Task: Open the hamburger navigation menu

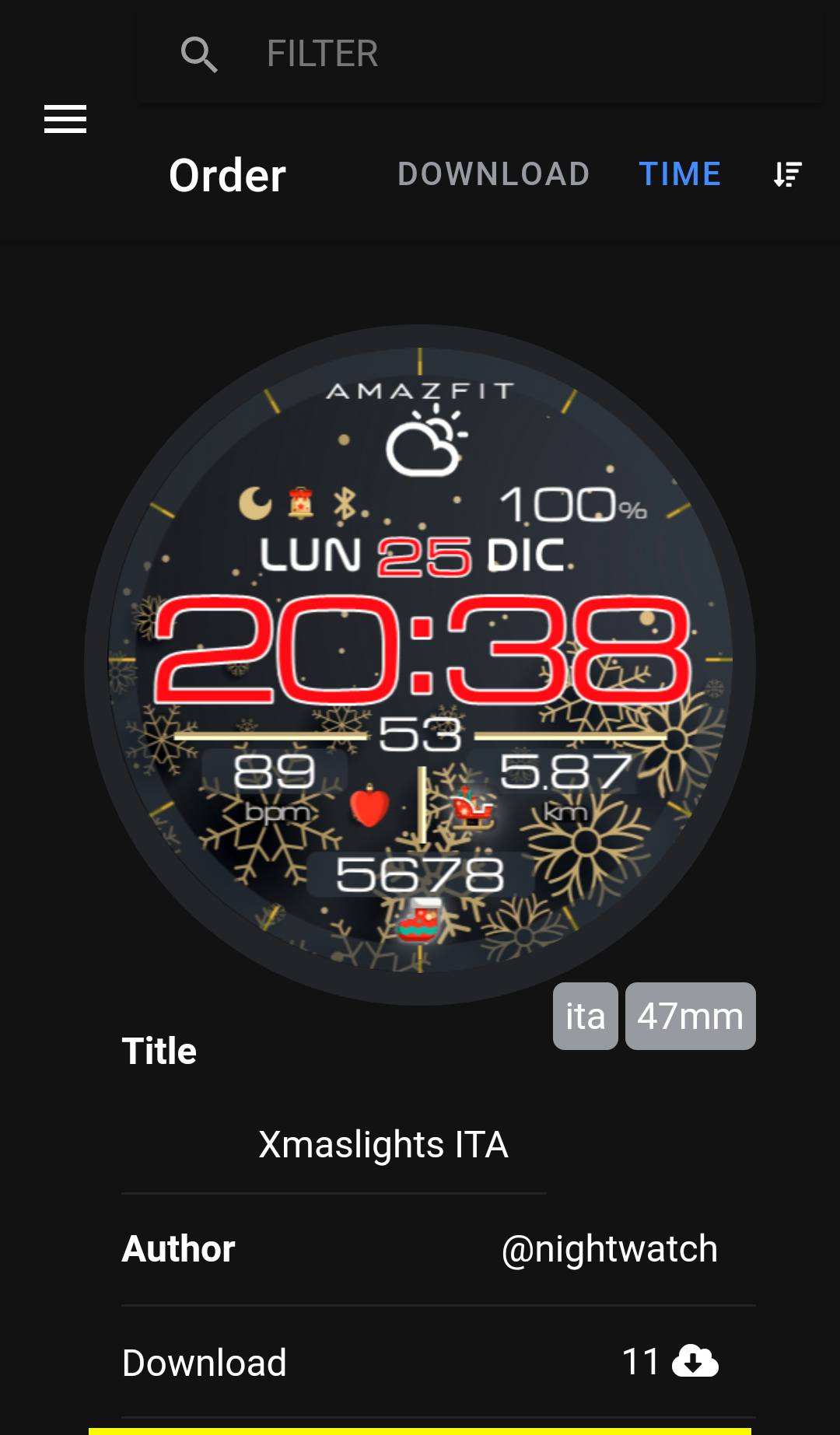Action: [x=65, y=117]
